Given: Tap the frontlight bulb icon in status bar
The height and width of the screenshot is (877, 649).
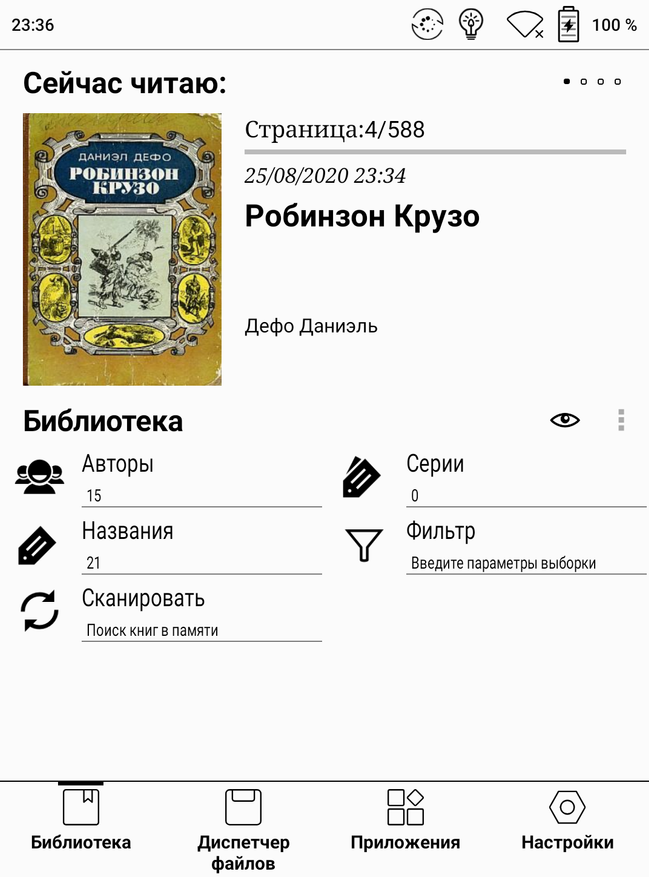Looking at the screenshot, I should pos(470,25).
